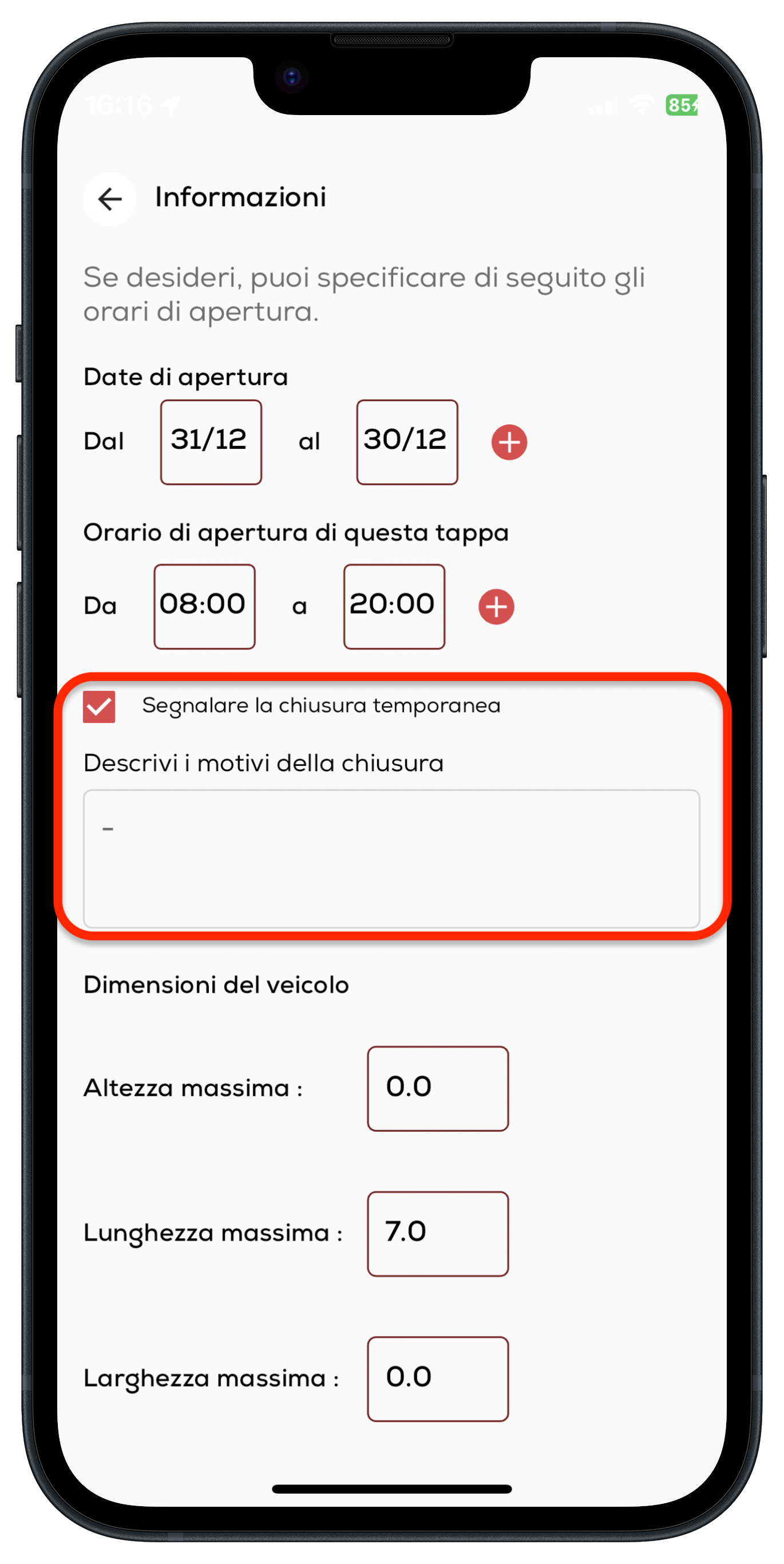Change the closing time 20:00
The height and width of the screenshot is (1564, 784).
pyautogui.click(x=394, y=606)
